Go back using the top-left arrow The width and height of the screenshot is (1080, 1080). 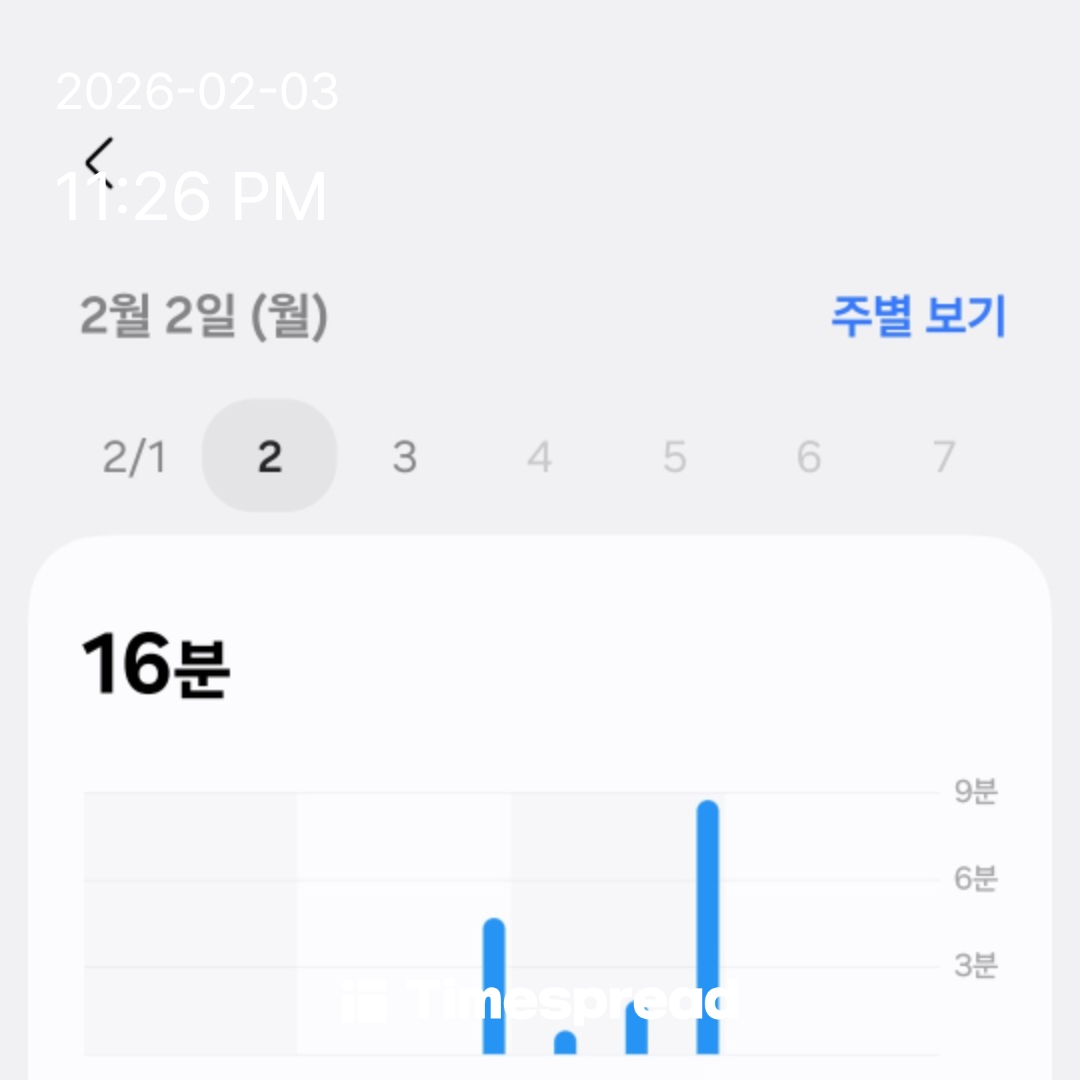click(x=99, y=160)
